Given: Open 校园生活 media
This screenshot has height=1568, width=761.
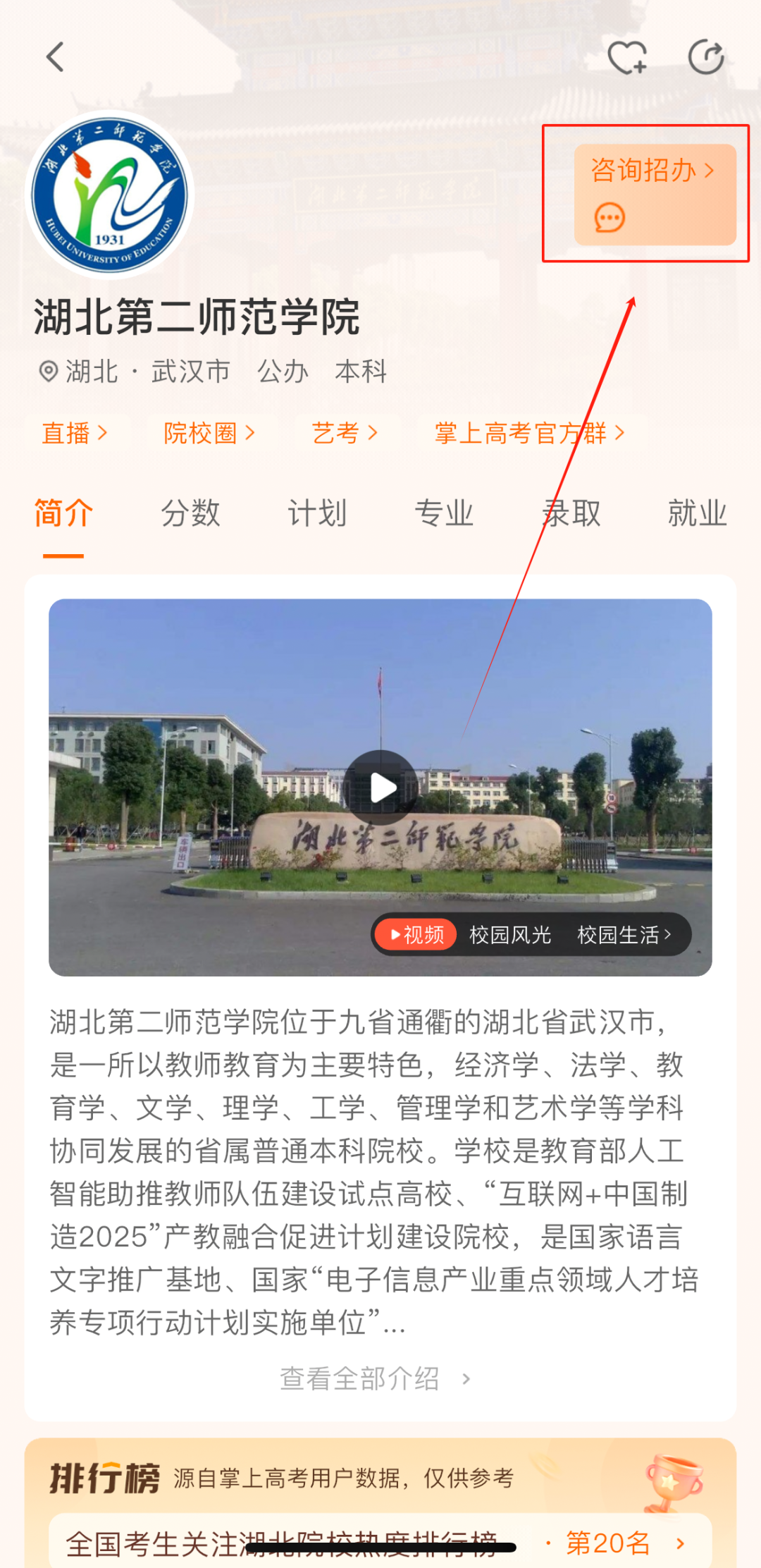Looking at the screenshot, I should (624, 935).
